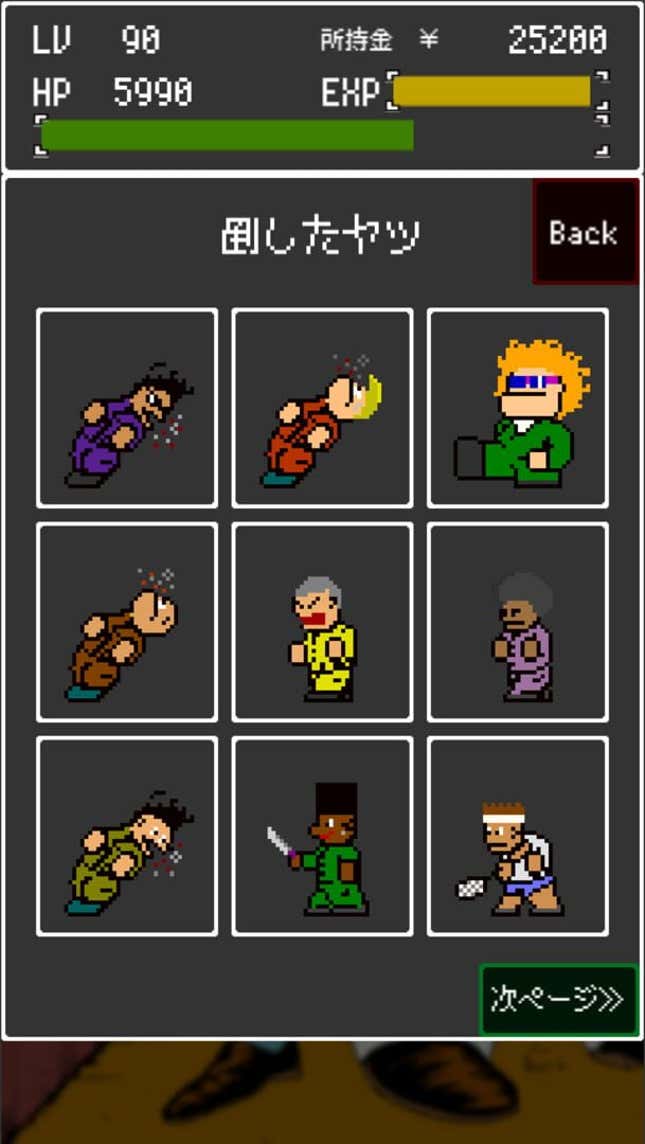
Task: Select the afro character in lavender outfit
Action: pyautogui.click(x=517, y=621)
